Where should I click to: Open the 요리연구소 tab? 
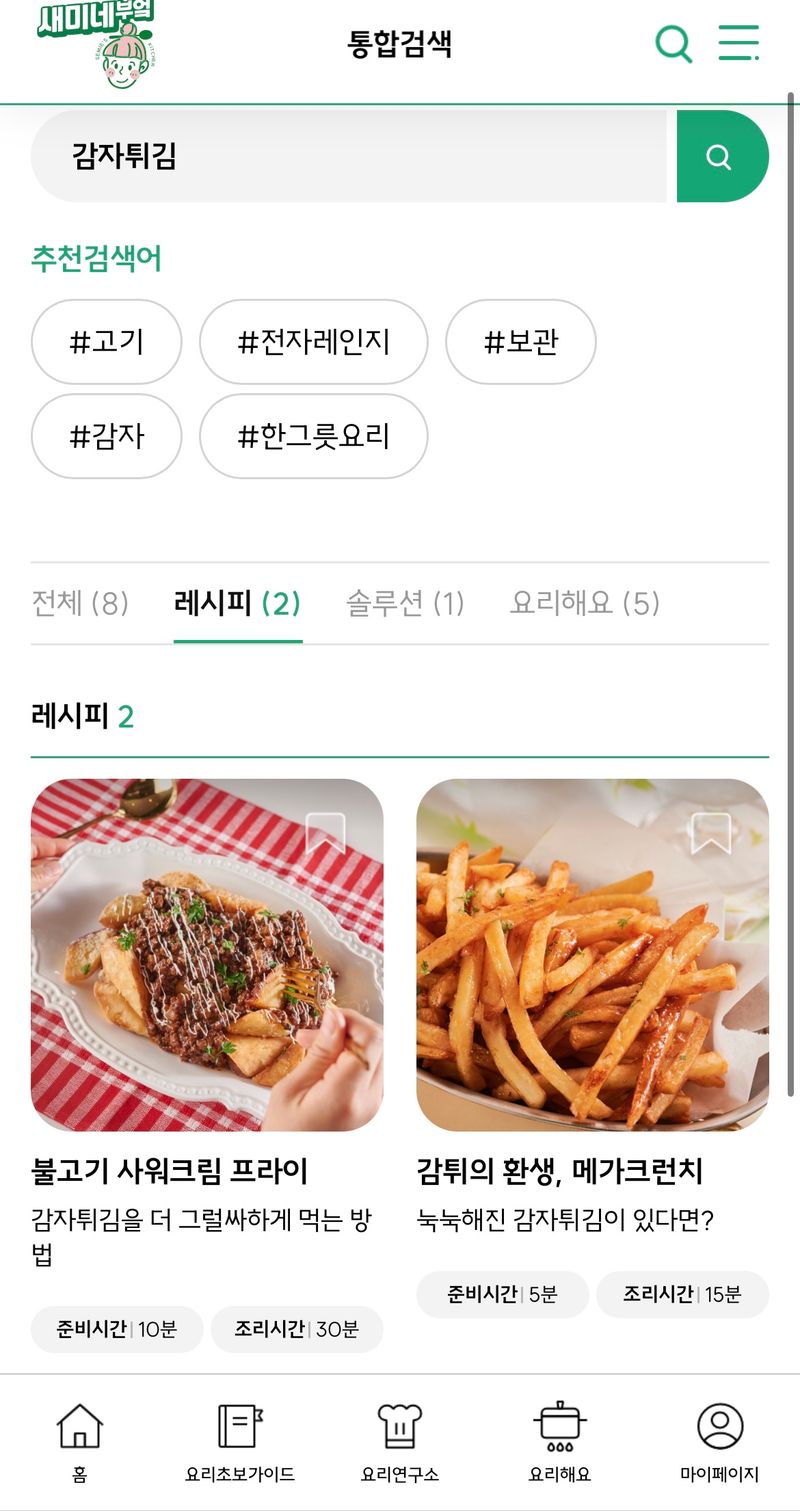tap(400, 1441)
